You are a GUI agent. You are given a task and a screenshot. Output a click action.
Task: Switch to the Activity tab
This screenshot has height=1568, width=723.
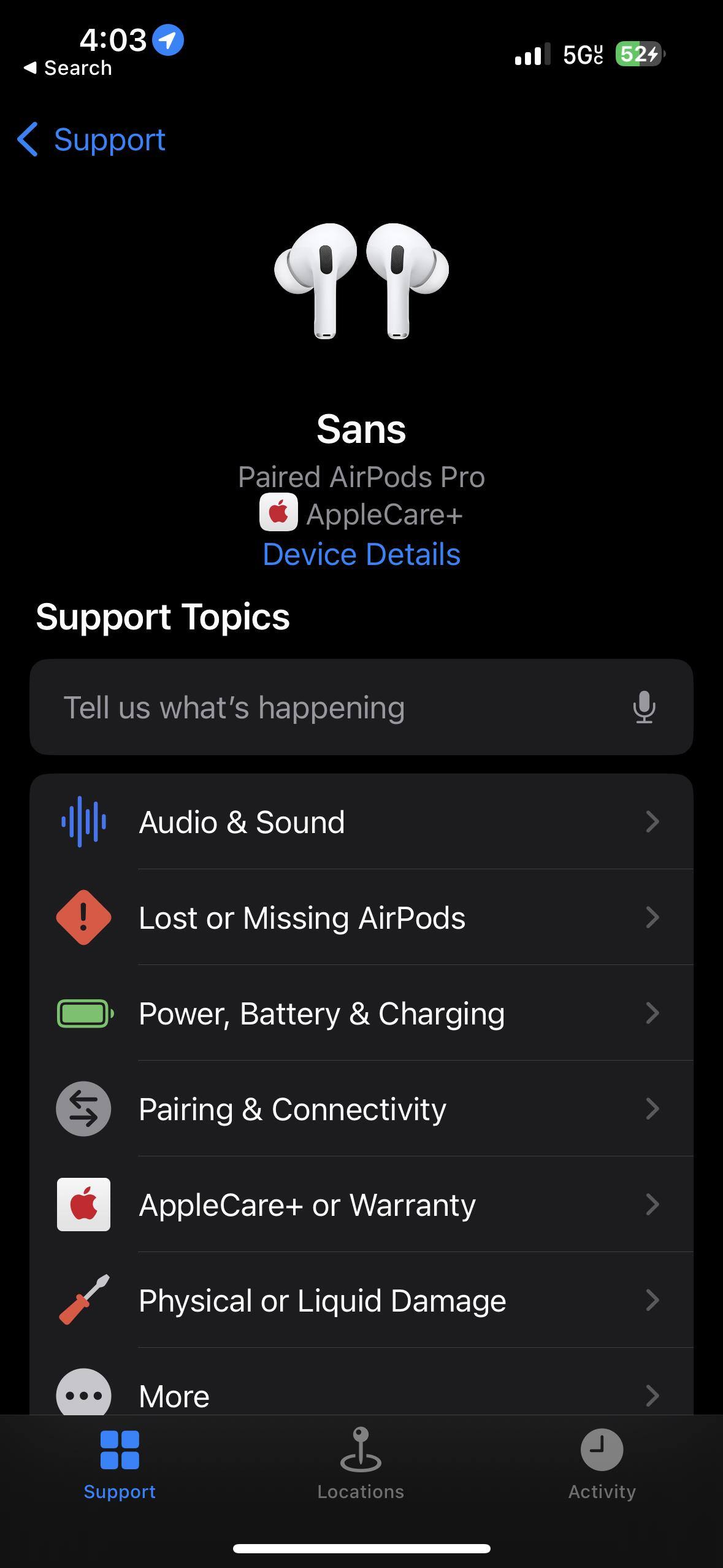coord(602,1466)
